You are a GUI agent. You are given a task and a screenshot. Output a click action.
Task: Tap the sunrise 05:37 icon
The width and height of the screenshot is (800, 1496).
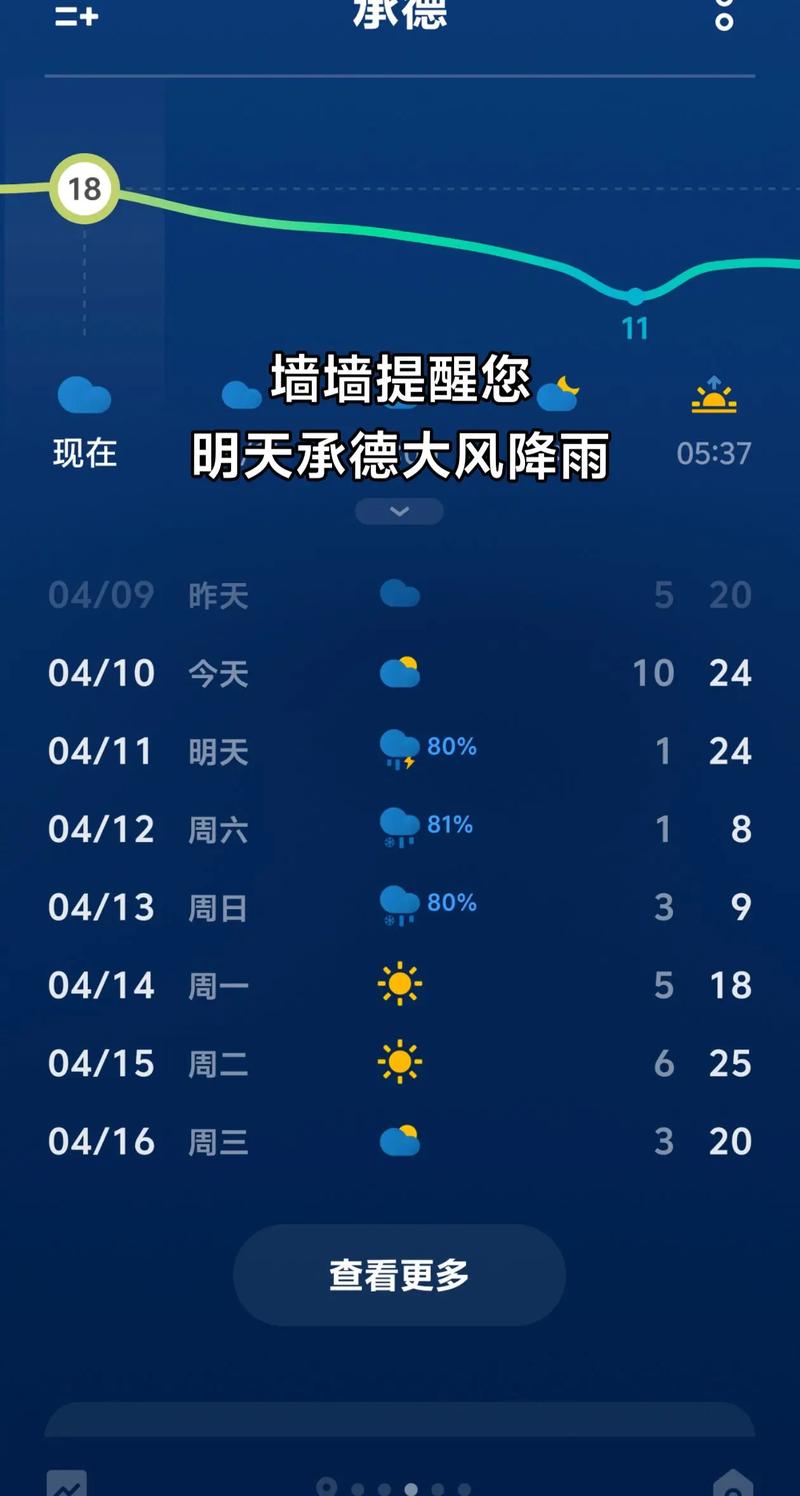click(x=713, y=394)
